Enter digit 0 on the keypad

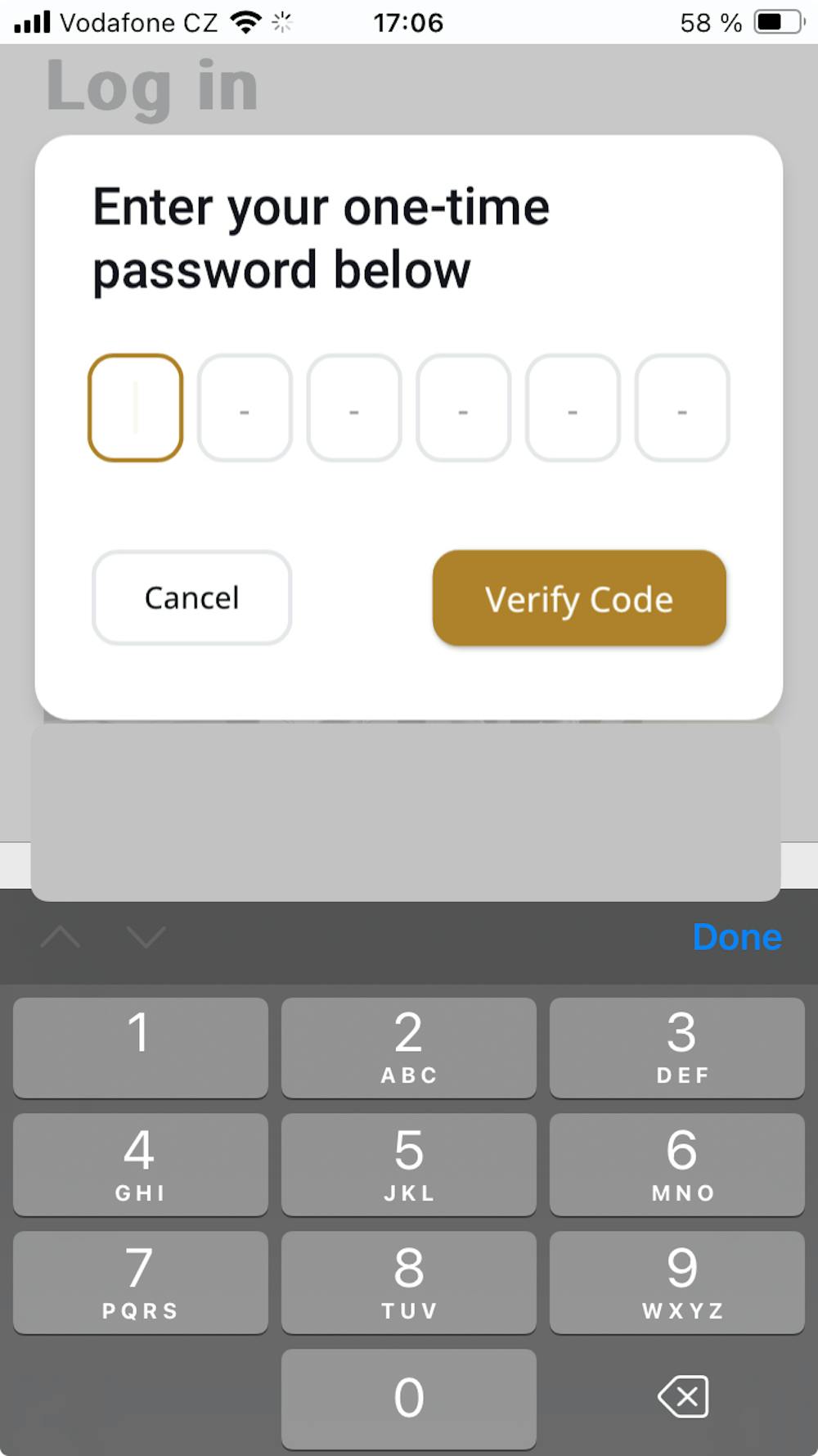click(x=409, y=1398)
